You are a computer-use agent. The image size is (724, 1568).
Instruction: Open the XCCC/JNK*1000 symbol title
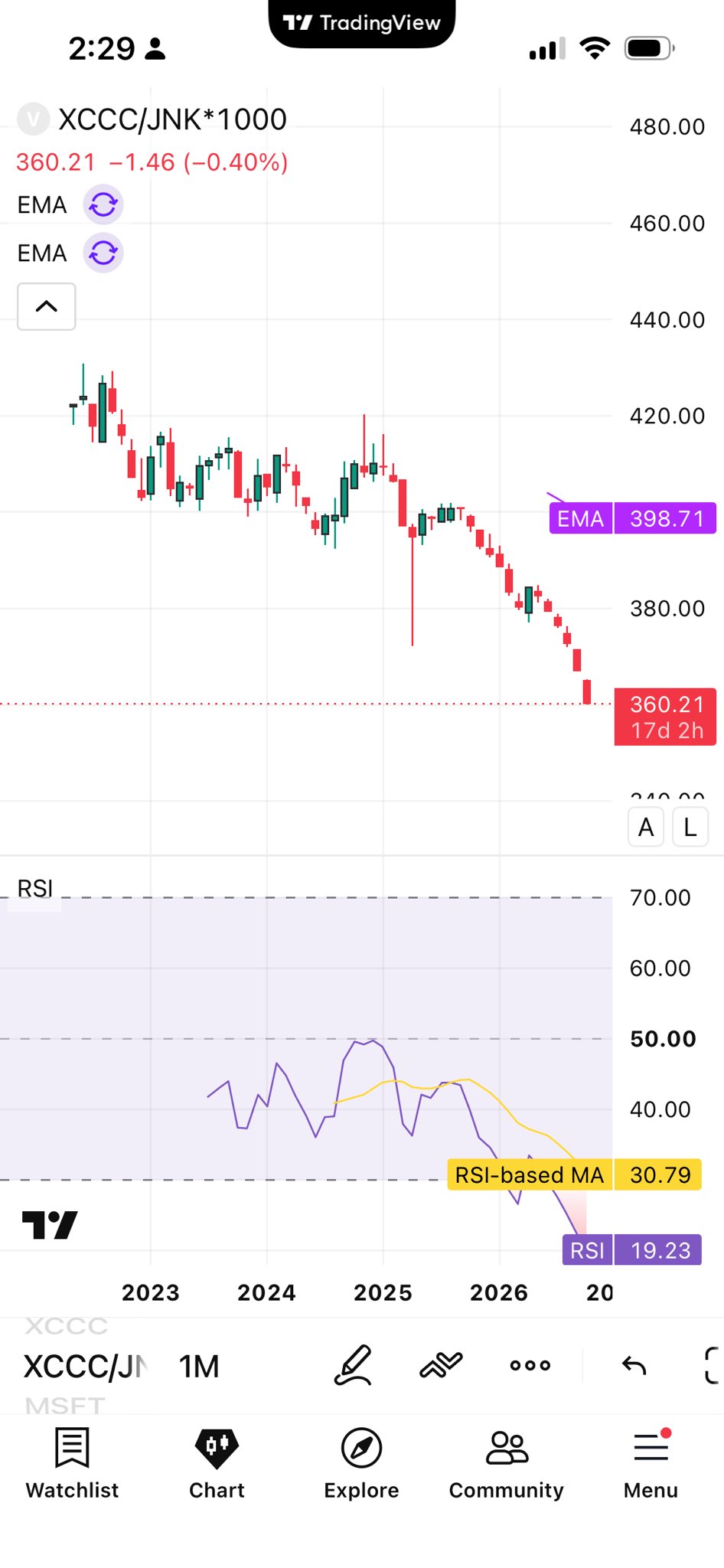pos(172,119)
